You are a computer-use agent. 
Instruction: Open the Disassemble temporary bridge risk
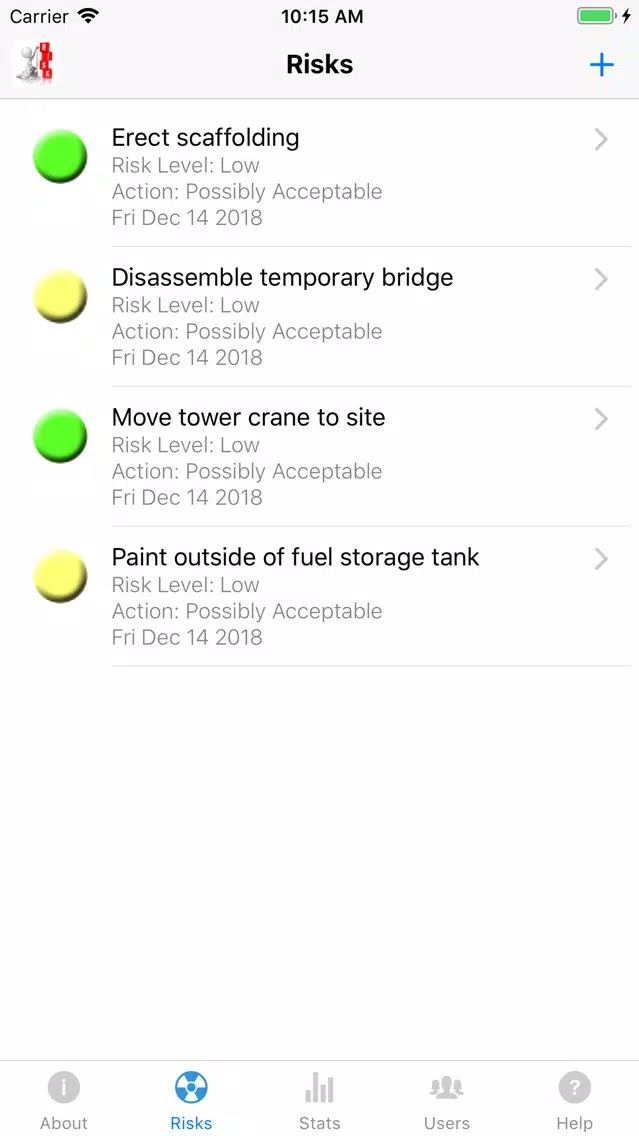tap(320, 317)
